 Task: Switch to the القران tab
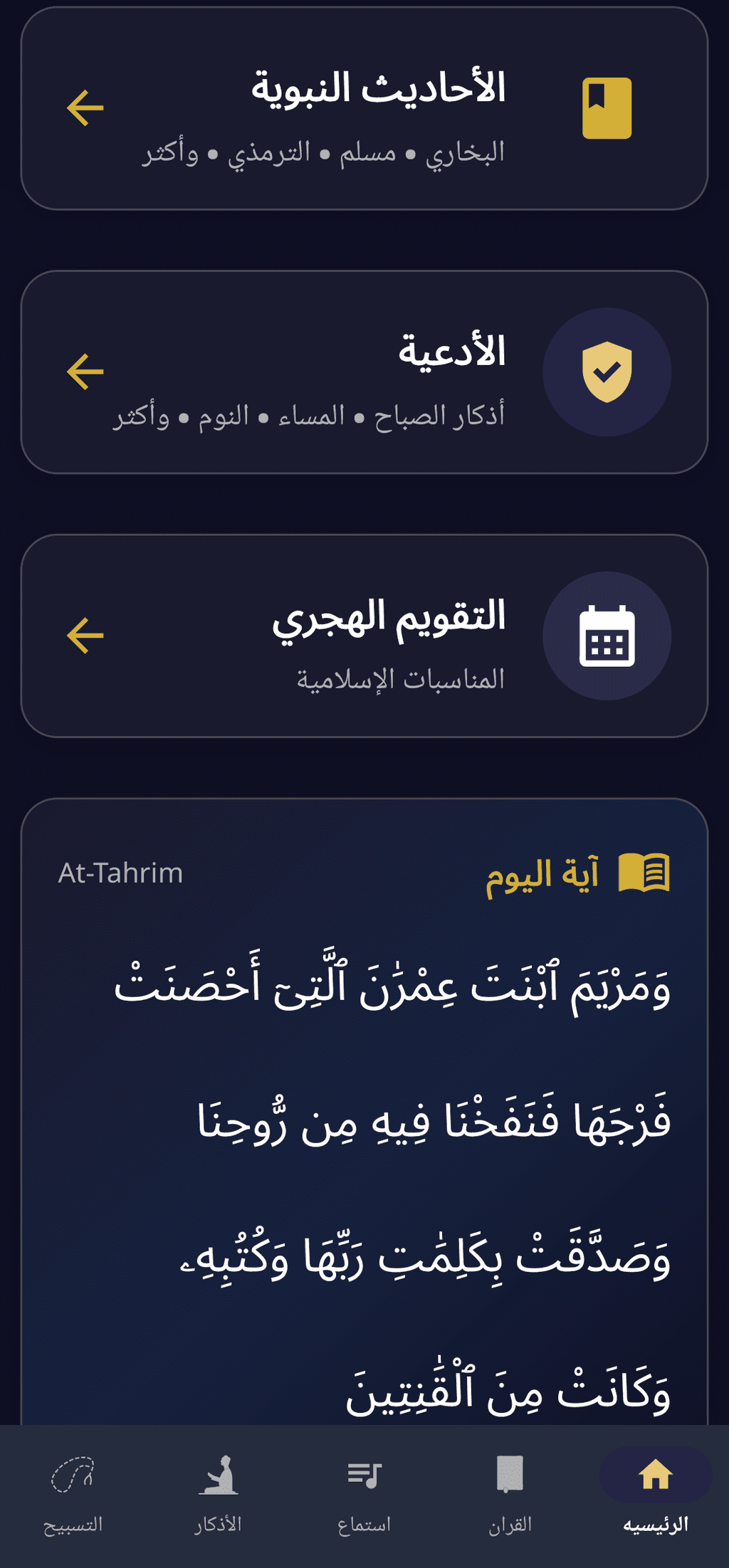pos(510,1495)
